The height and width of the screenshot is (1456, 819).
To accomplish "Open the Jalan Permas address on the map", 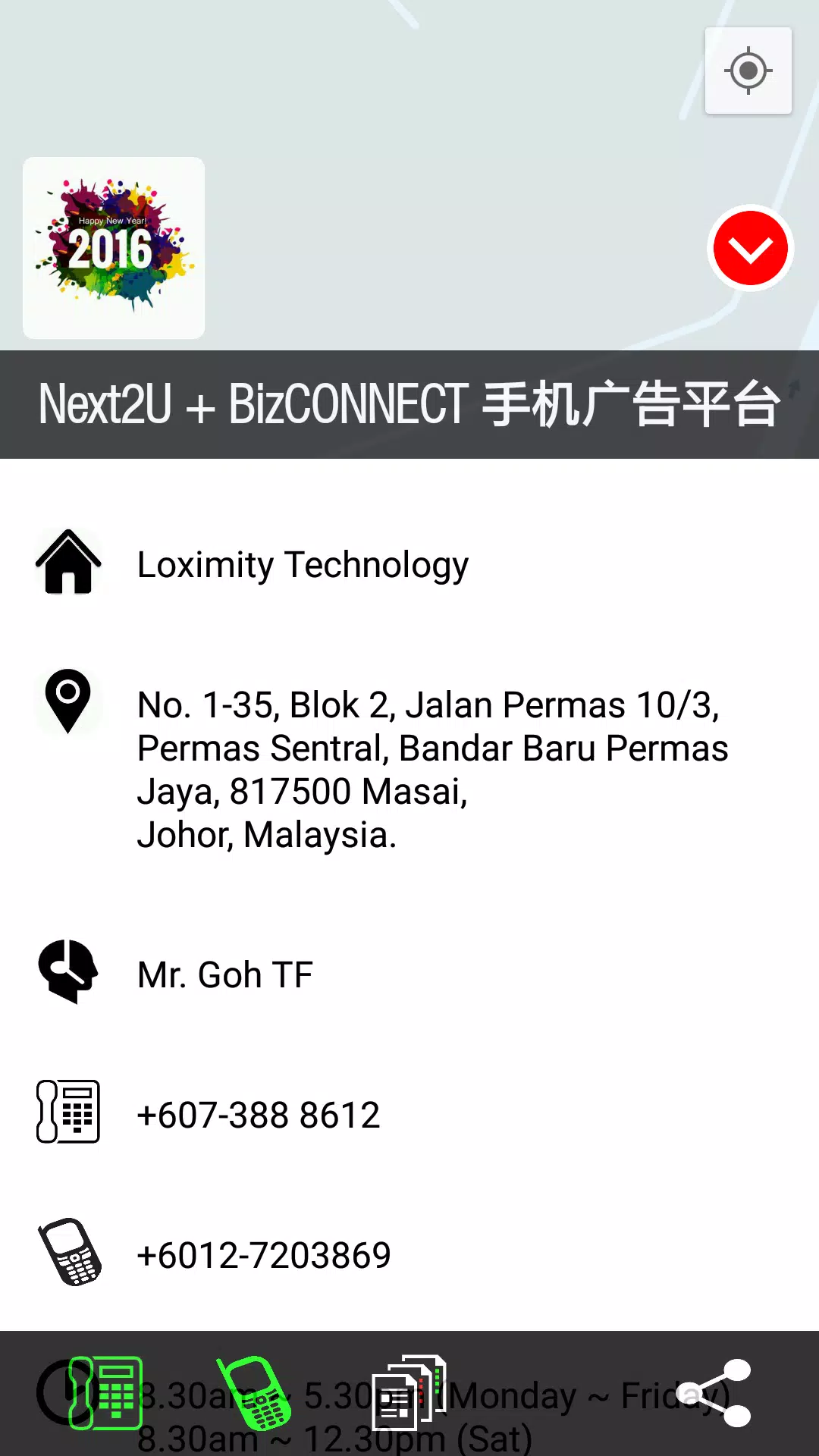I will [432, 769].
